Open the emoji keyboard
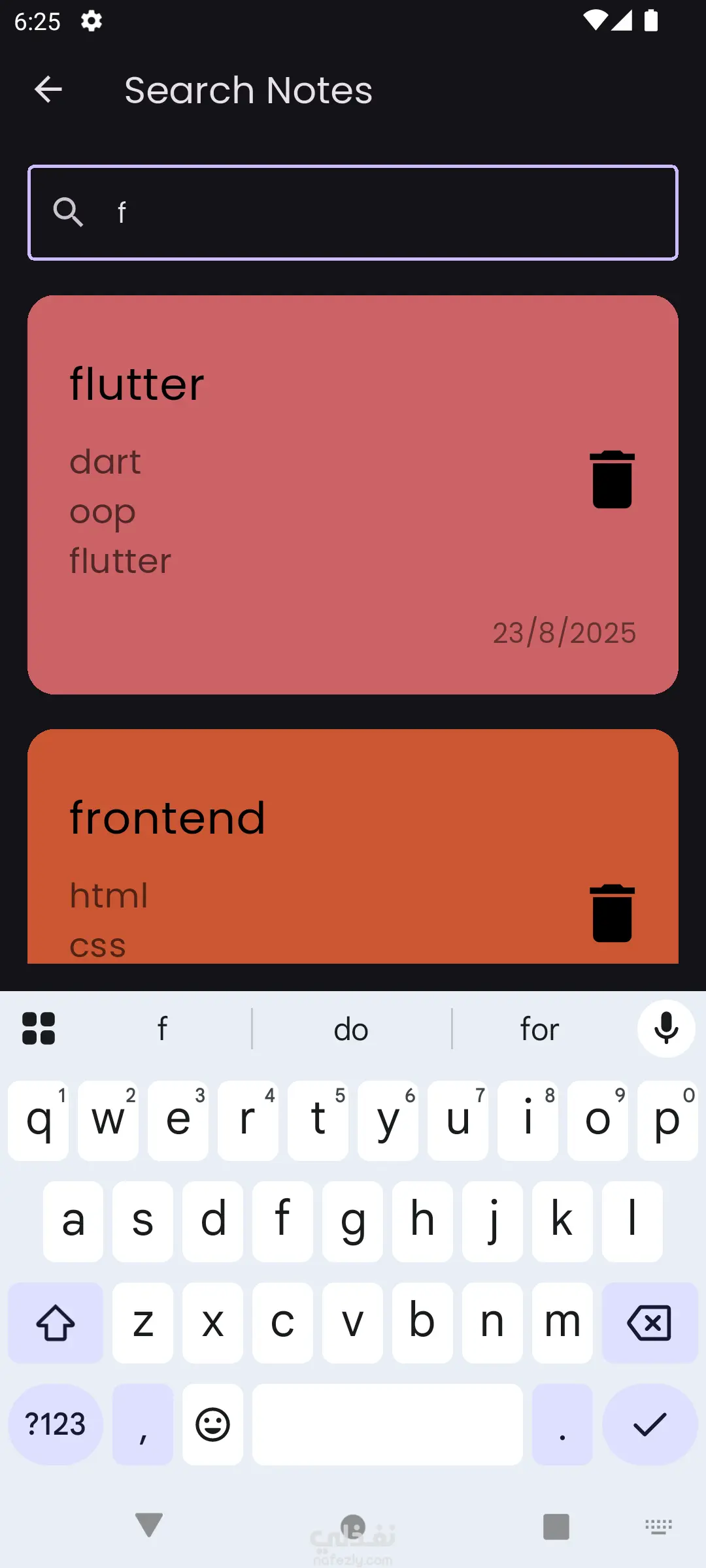This screenshot has width=706, height=1568. click(x=212, y=1424)
